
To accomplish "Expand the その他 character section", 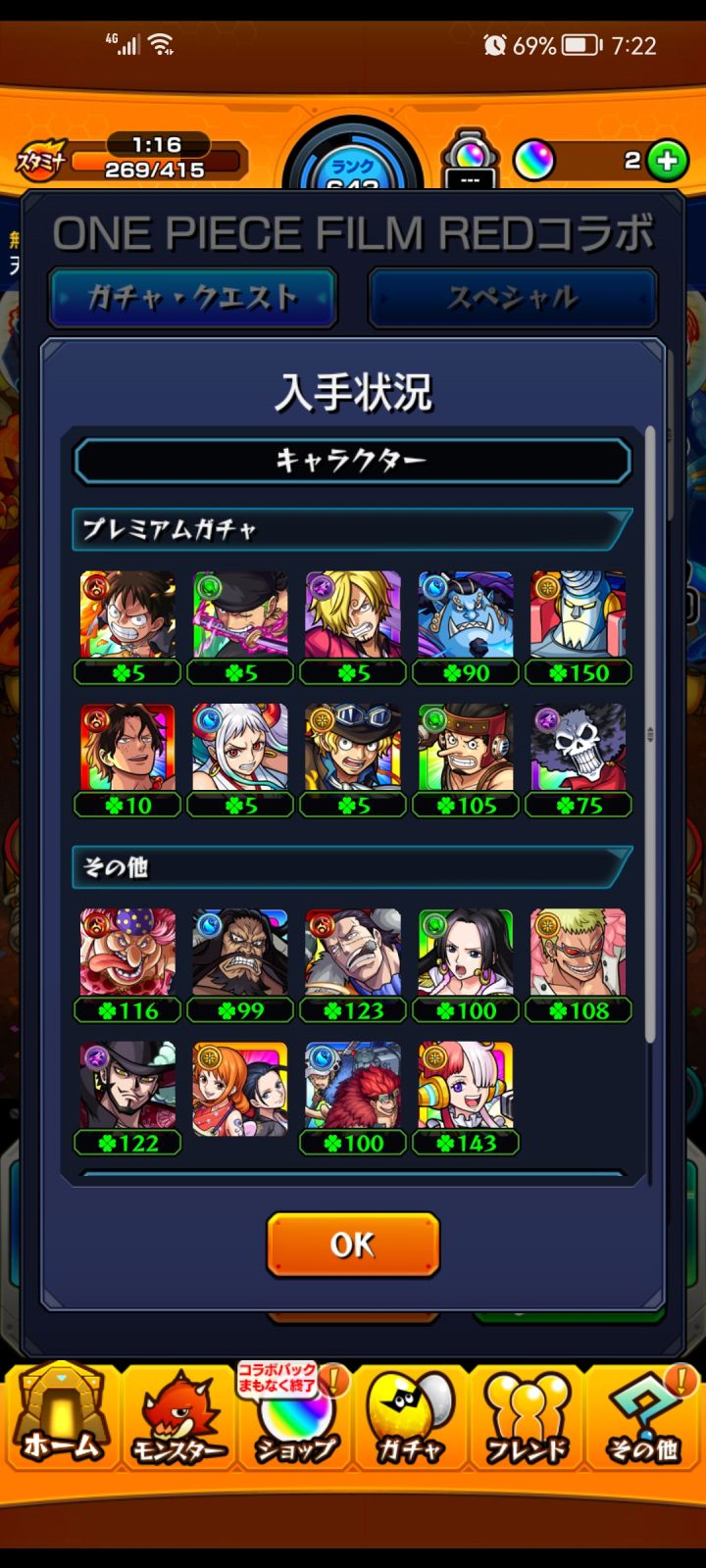I will pyautogui.click(x=353, y=866).
